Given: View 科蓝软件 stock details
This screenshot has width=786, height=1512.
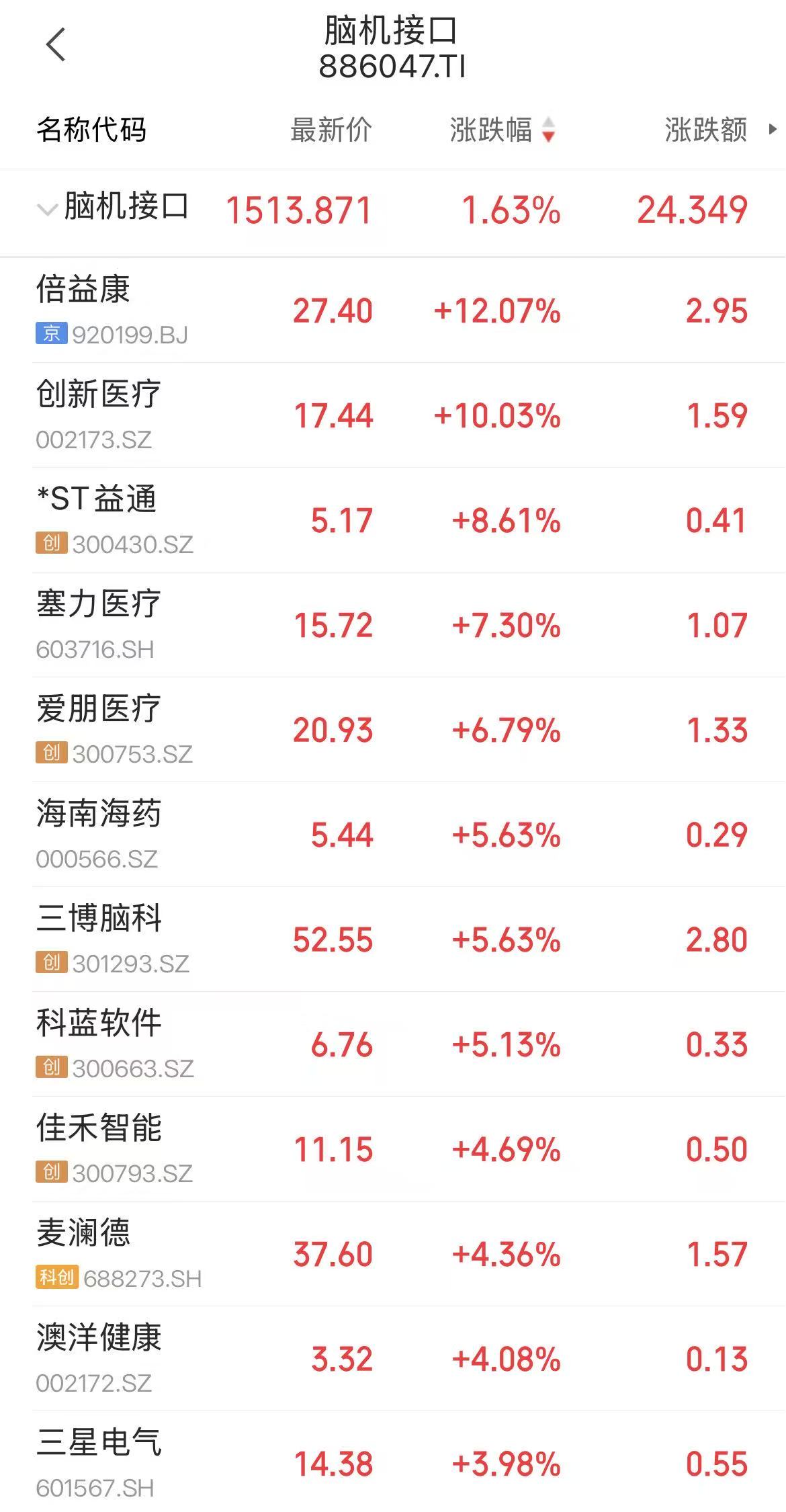Looking at the screenshot, I should tap(393, 1044).
